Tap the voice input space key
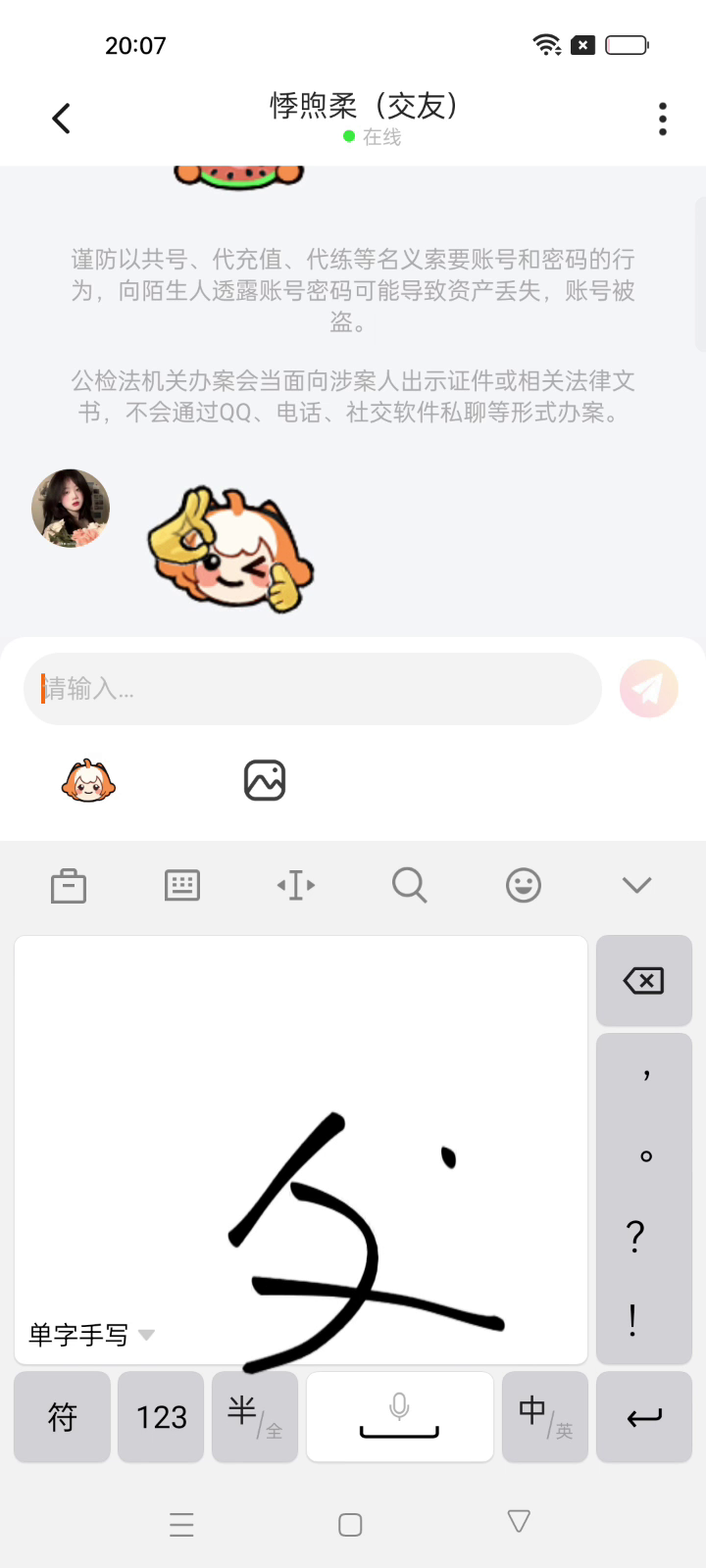The height and width of the screenshot is (1568, 706). pos(400,1417)
